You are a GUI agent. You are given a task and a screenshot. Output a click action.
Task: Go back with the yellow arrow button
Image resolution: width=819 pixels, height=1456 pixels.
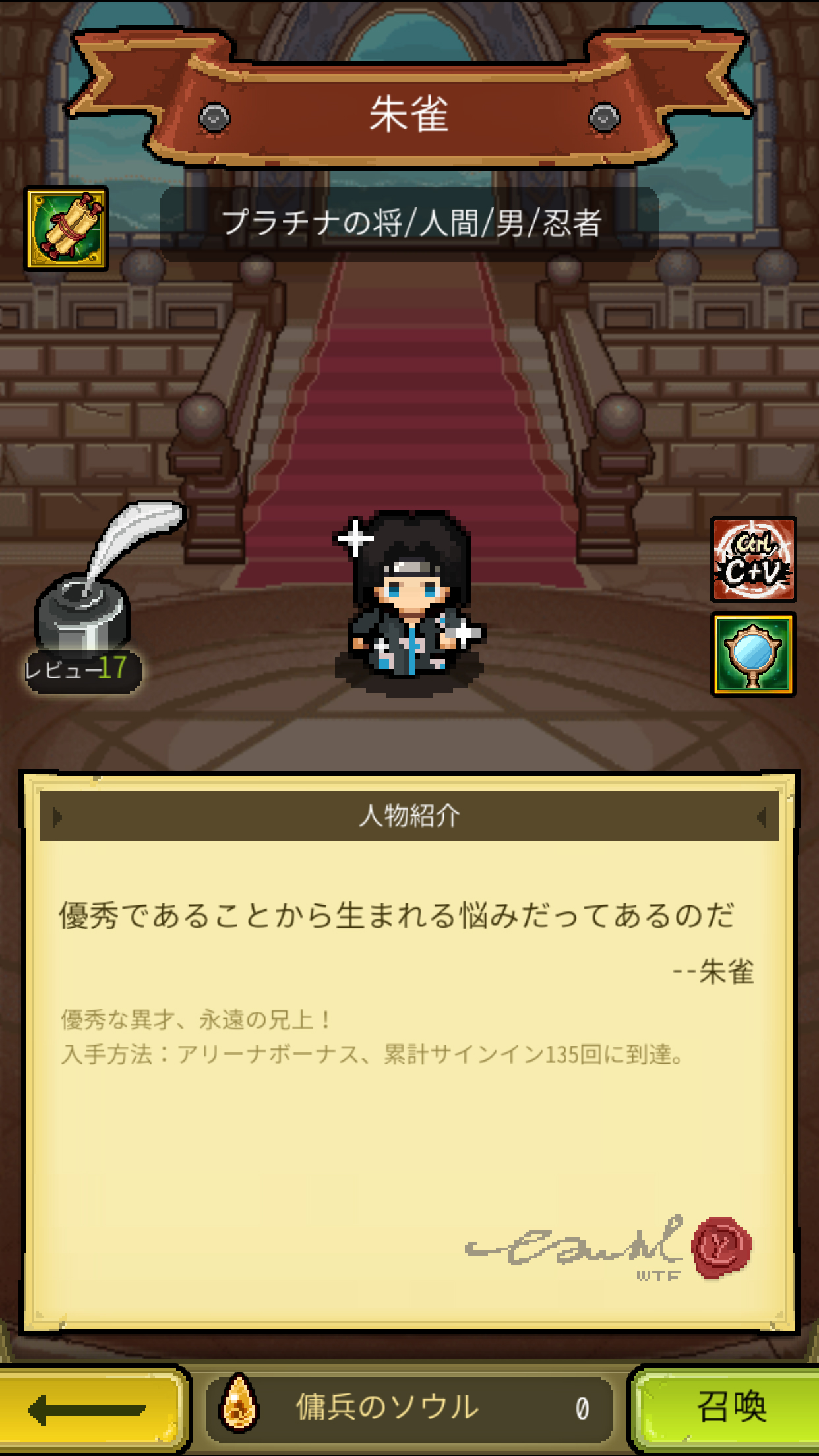pyautogui.click(x=89, y=1410)
